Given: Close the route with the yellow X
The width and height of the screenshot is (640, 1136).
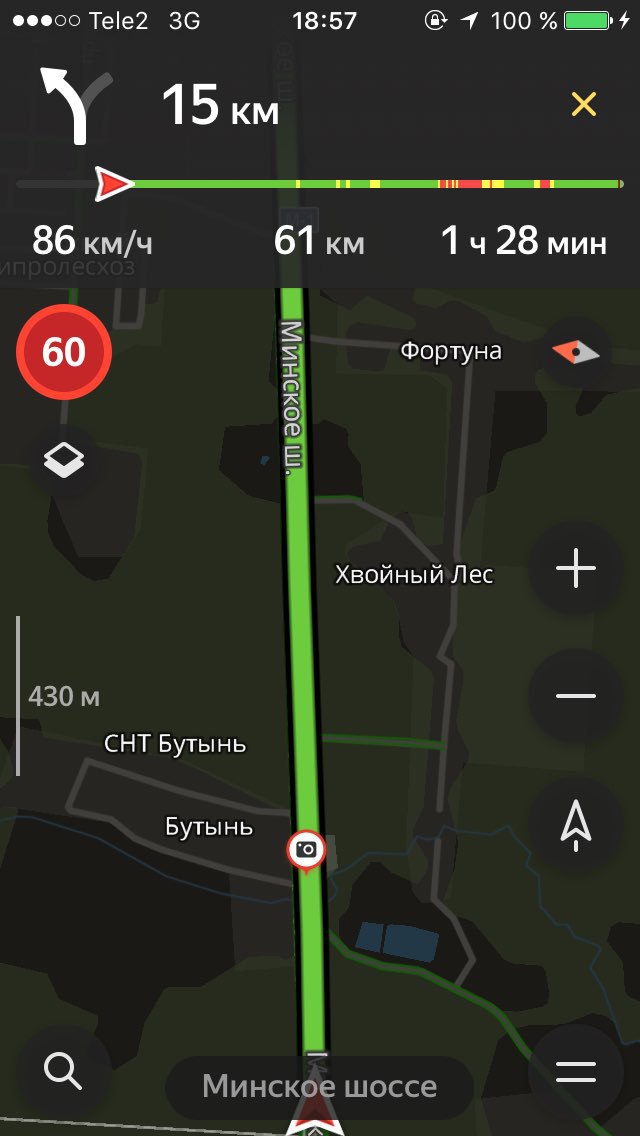Looking at the screenshot, I should (x=583, y=105).
